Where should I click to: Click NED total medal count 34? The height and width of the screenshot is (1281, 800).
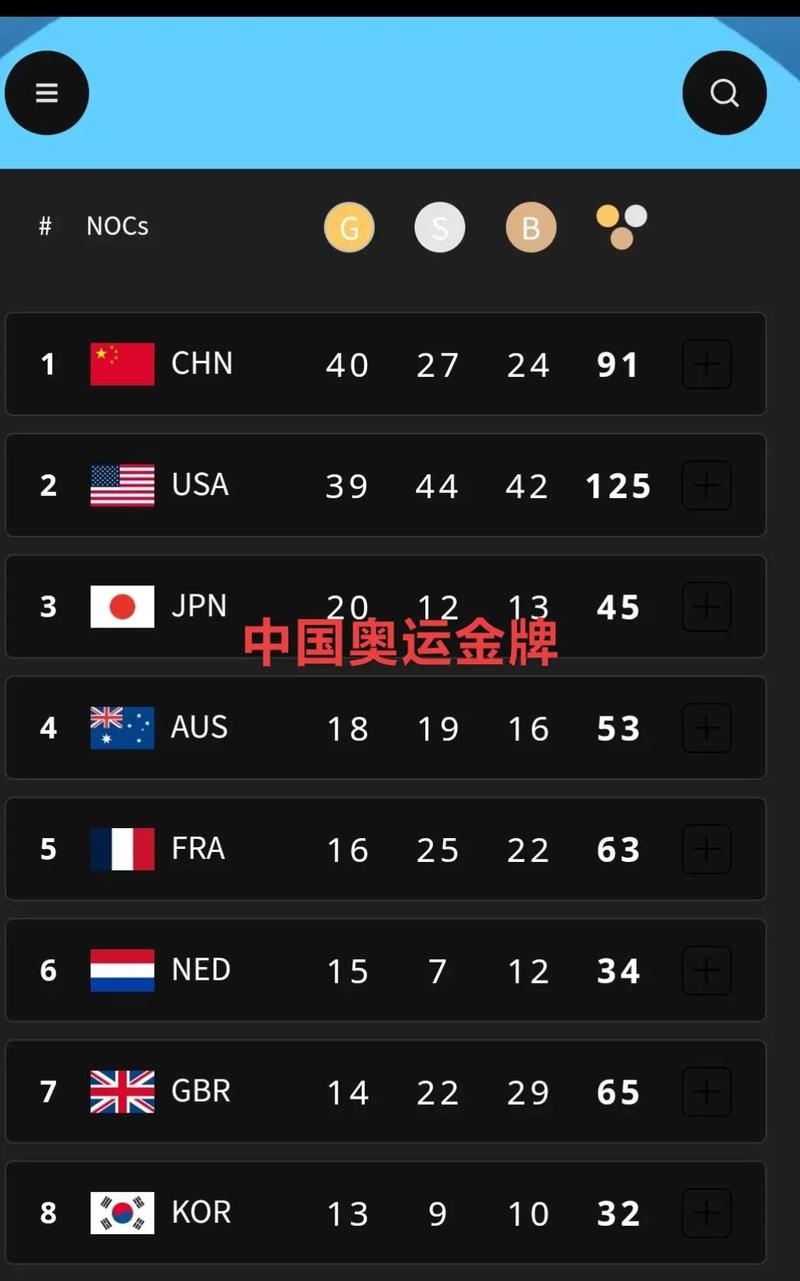617,970
